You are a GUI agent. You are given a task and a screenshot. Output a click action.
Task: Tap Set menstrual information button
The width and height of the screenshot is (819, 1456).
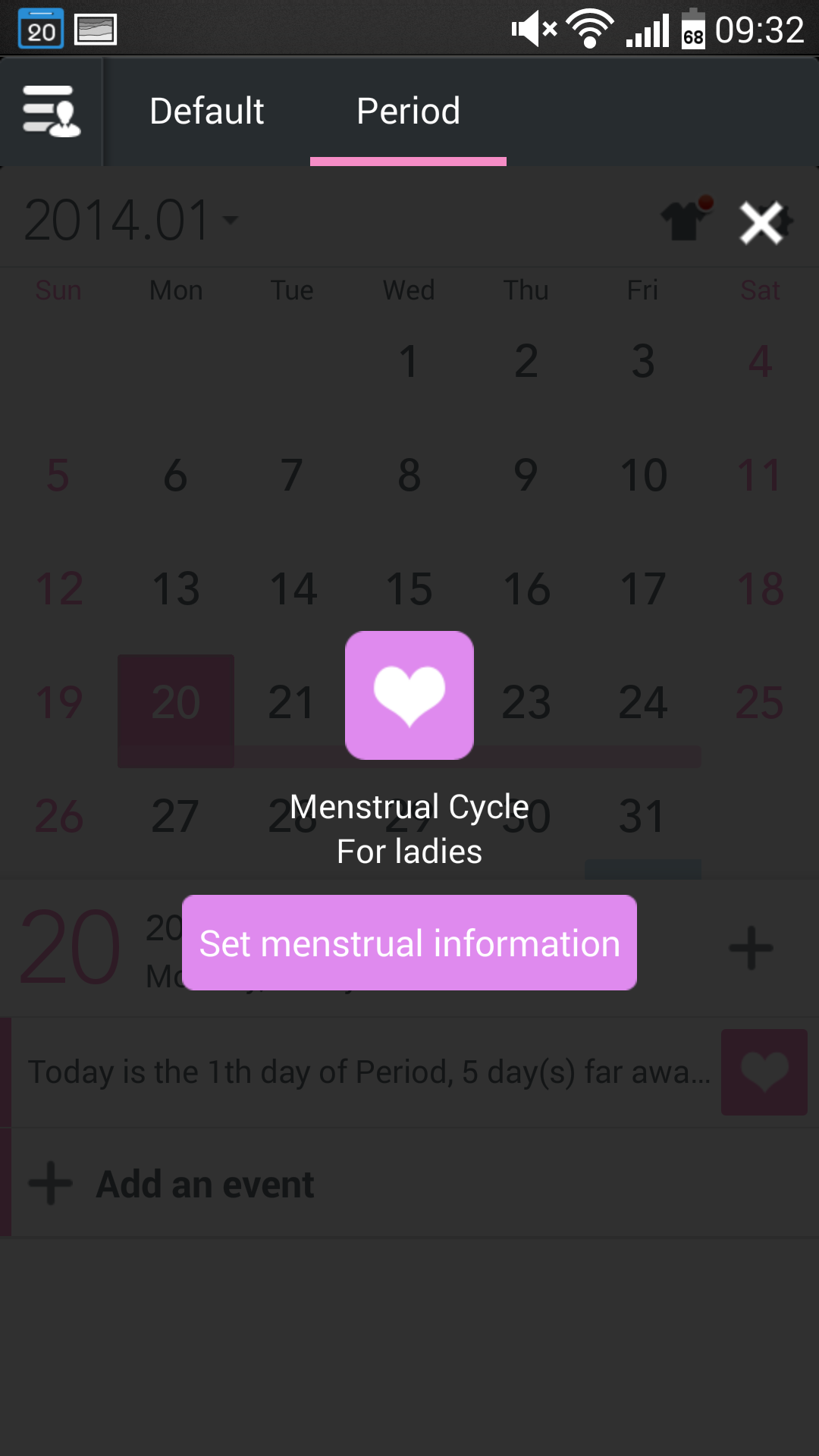pos(409,943)
